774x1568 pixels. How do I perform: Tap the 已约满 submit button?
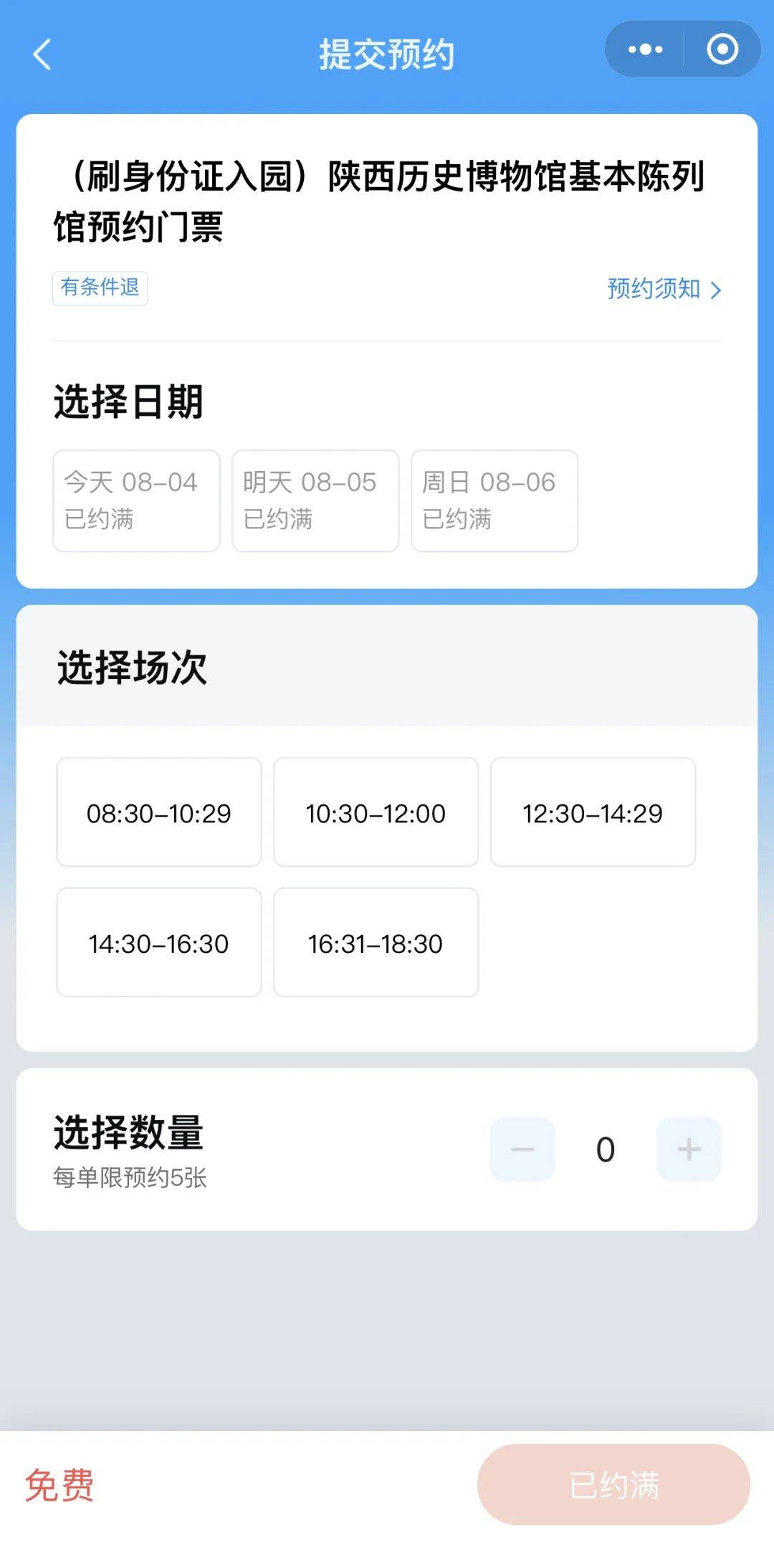pyautogui.click(x=613, y=1485)
